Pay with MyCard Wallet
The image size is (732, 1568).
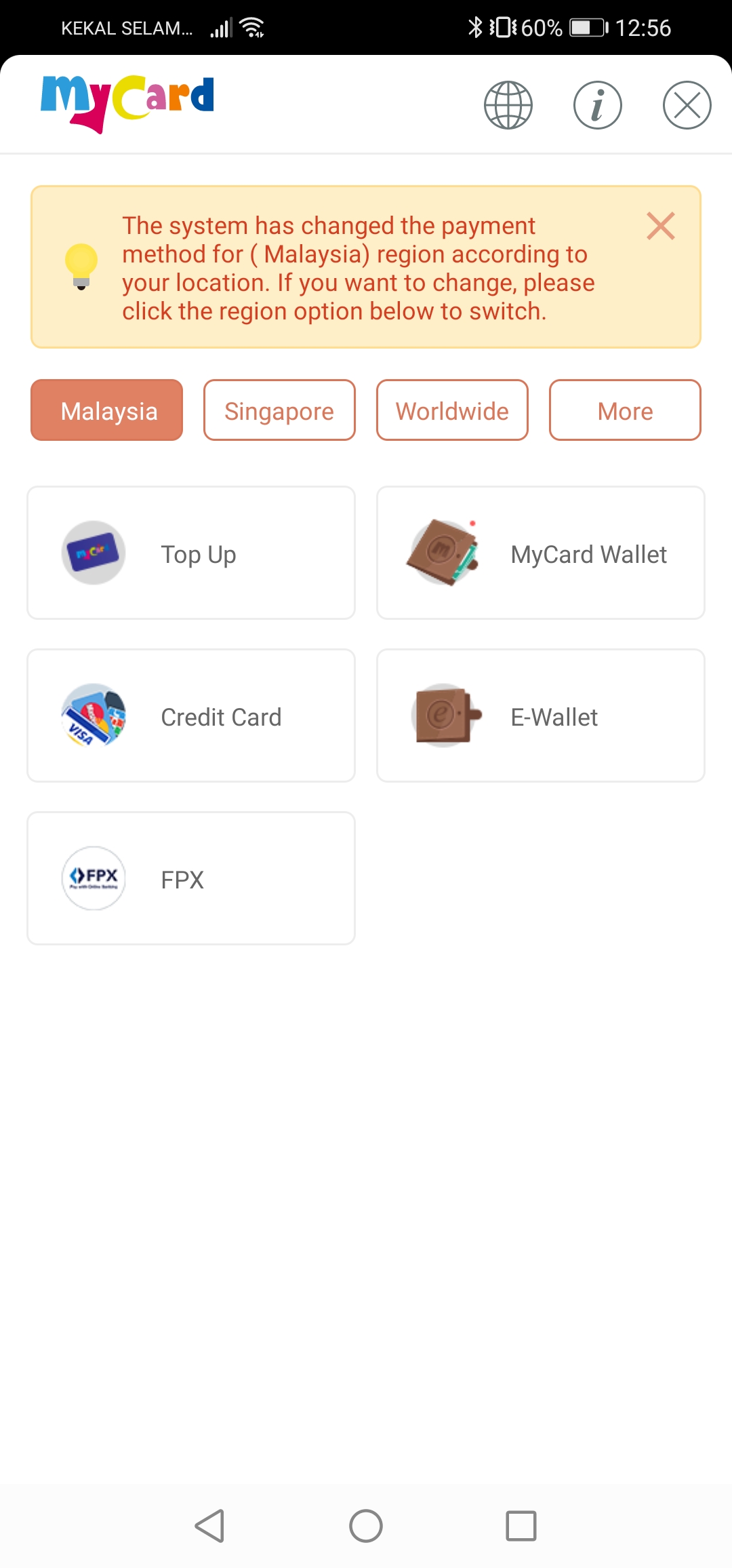point(540,553)
